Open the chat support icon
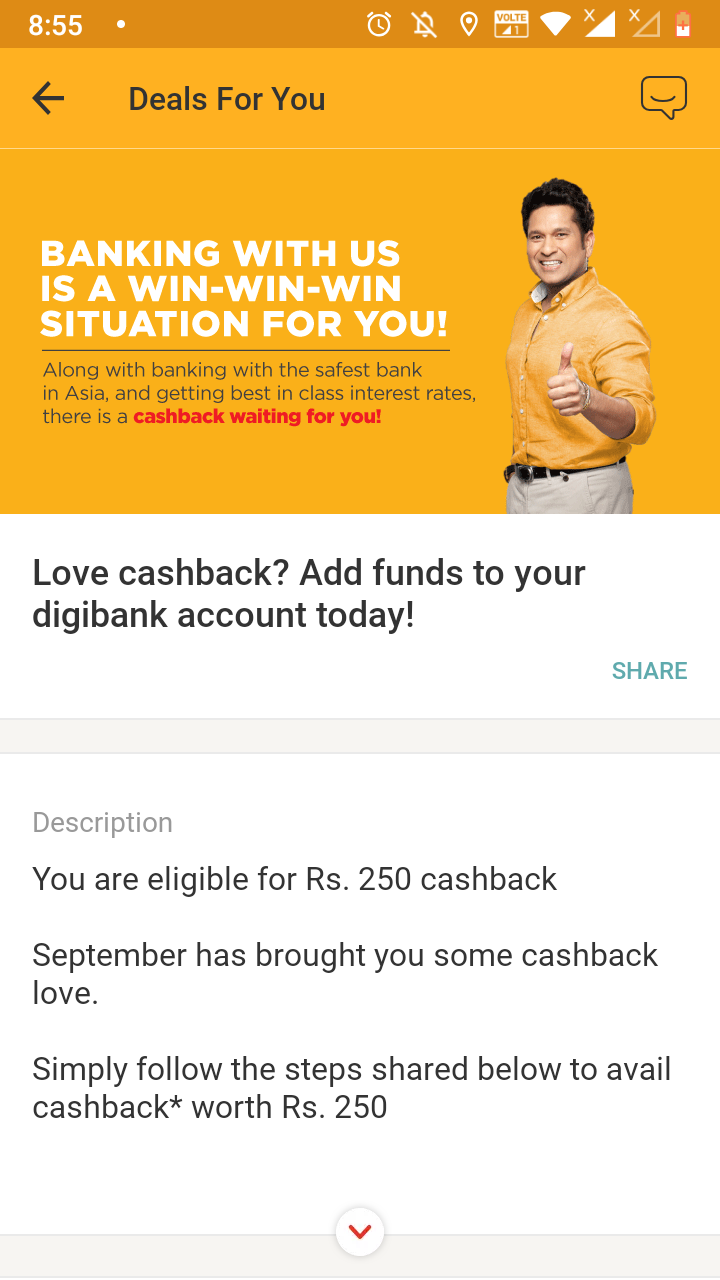Viewport: 720px width, 1280px height. (x=664, y=98)
